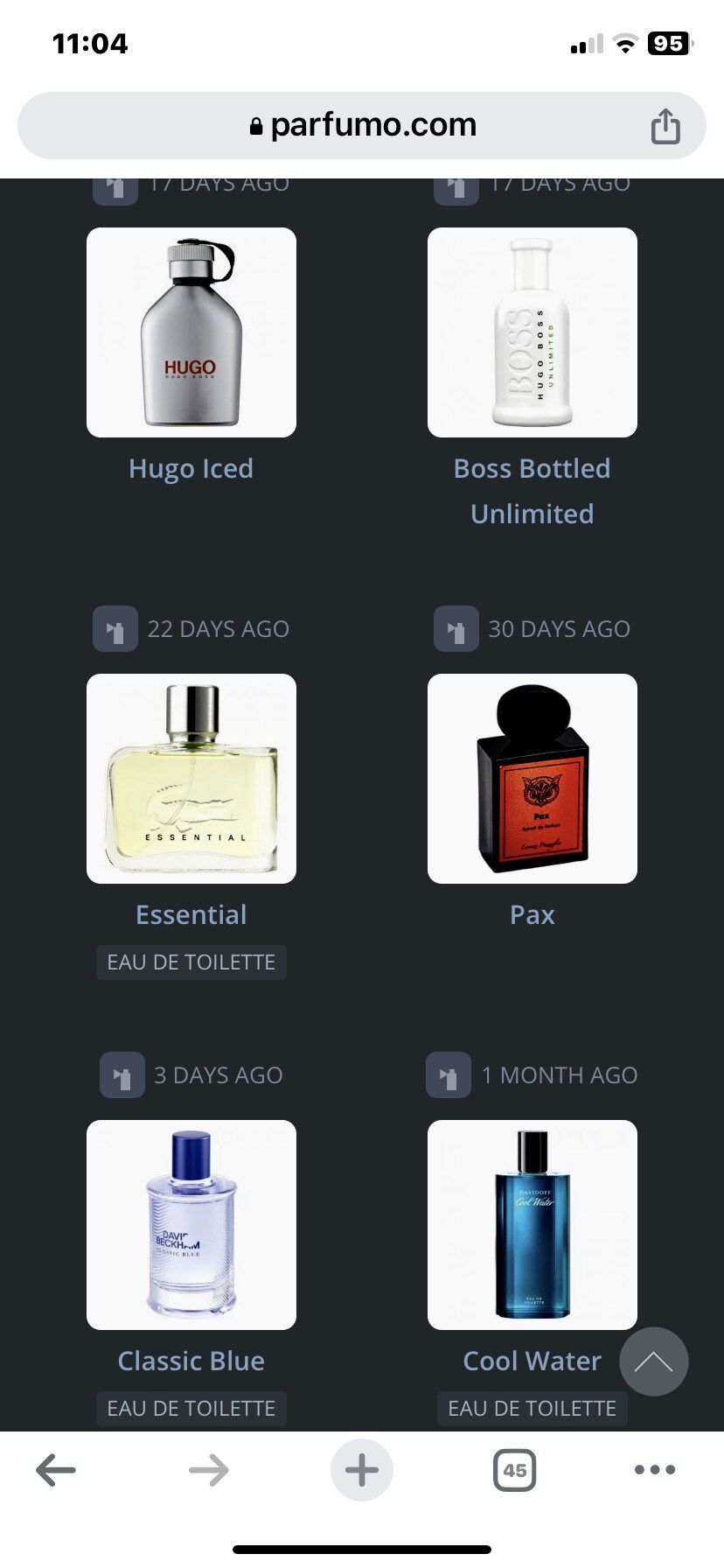724x1568 pixels.
Task: Go back to the previous page
Action: click(x=56, y=1470)
